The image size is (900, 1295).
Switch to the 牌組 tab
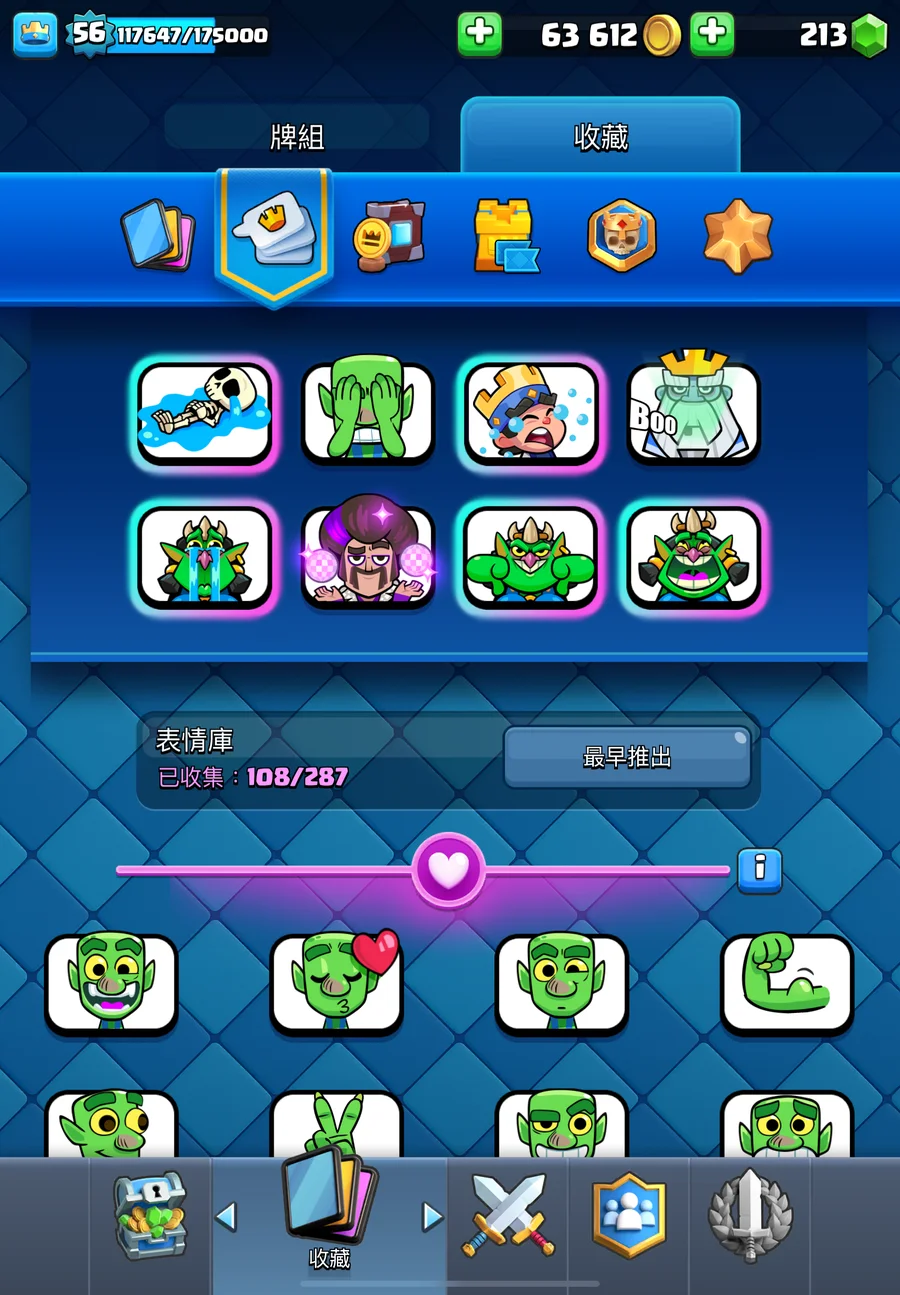(x=297, y=136)
